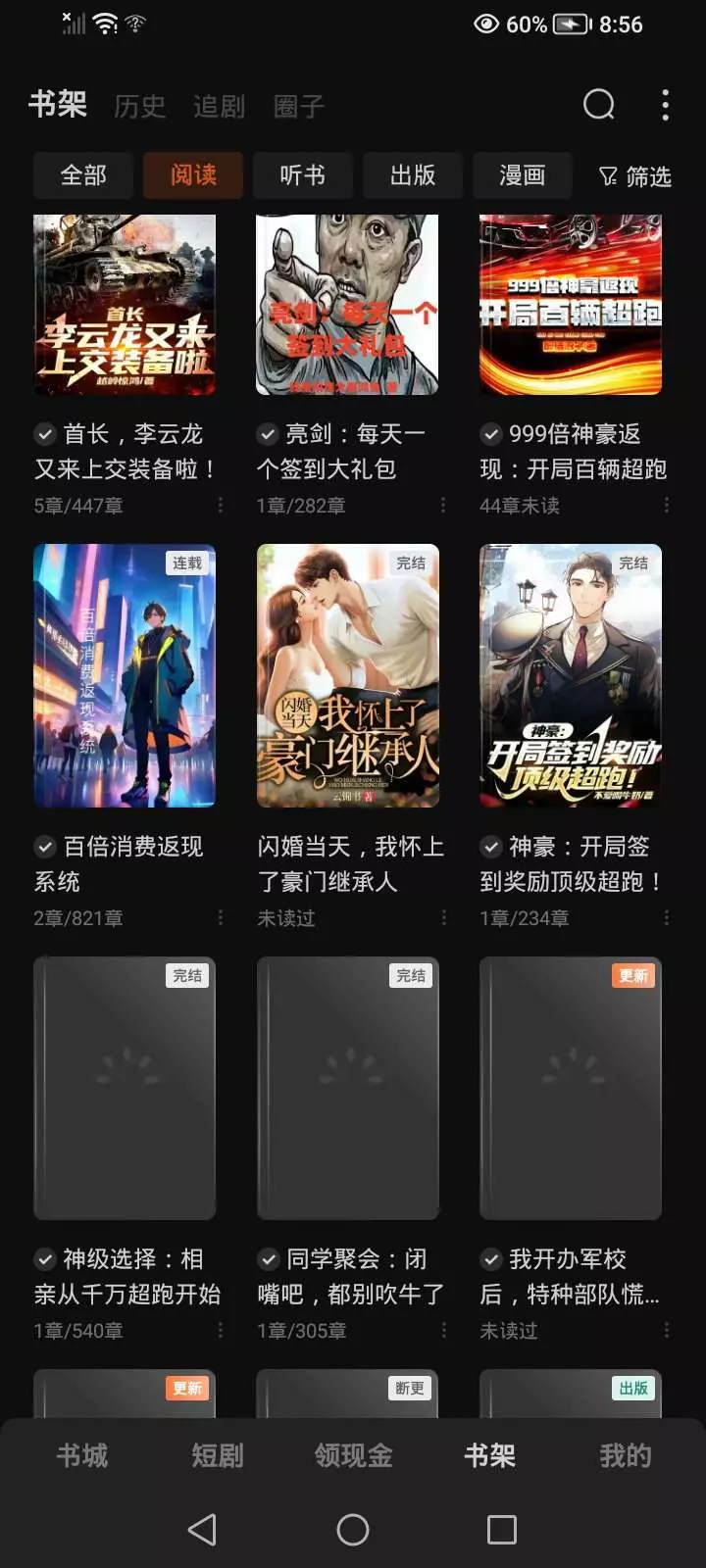This screenshot has height=1568, width=706.
Task: Open the book 百倍消费返现系统
Action: tap(125, 676)
